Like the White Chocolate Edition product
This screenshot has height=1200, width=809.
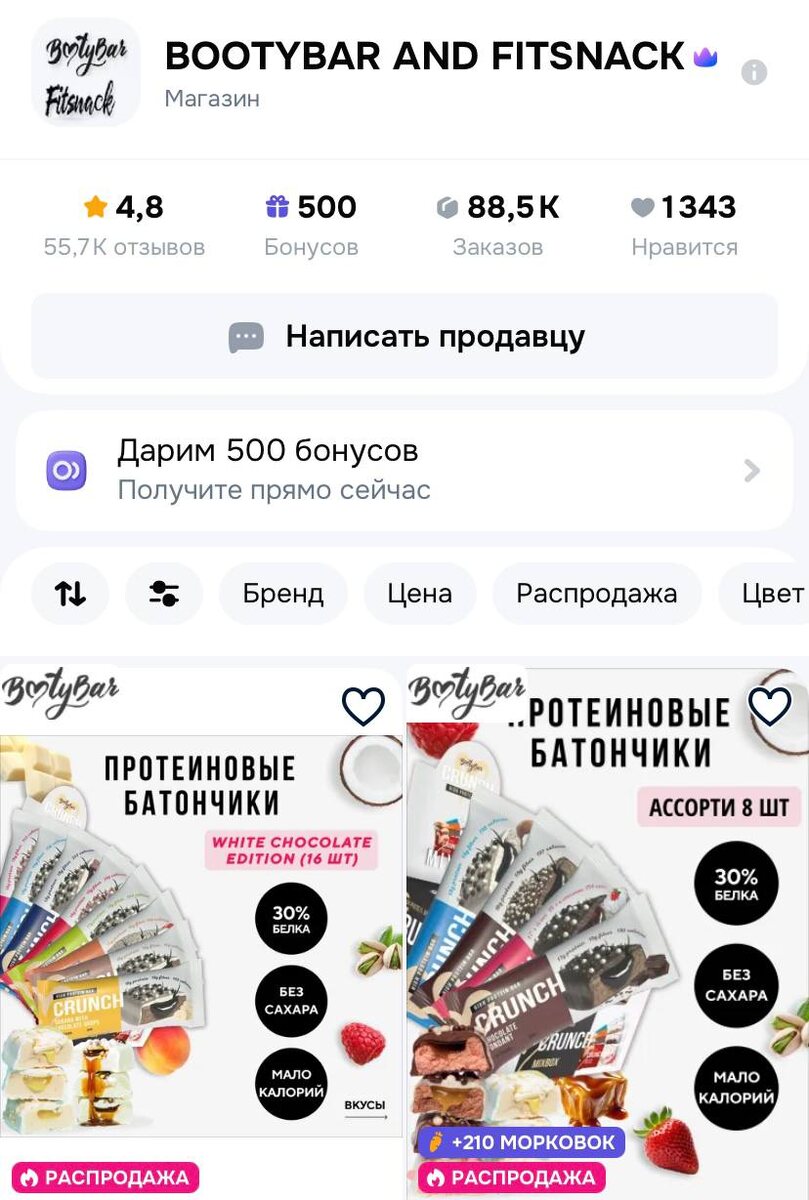pyautogui.click(x=363, y=707)
